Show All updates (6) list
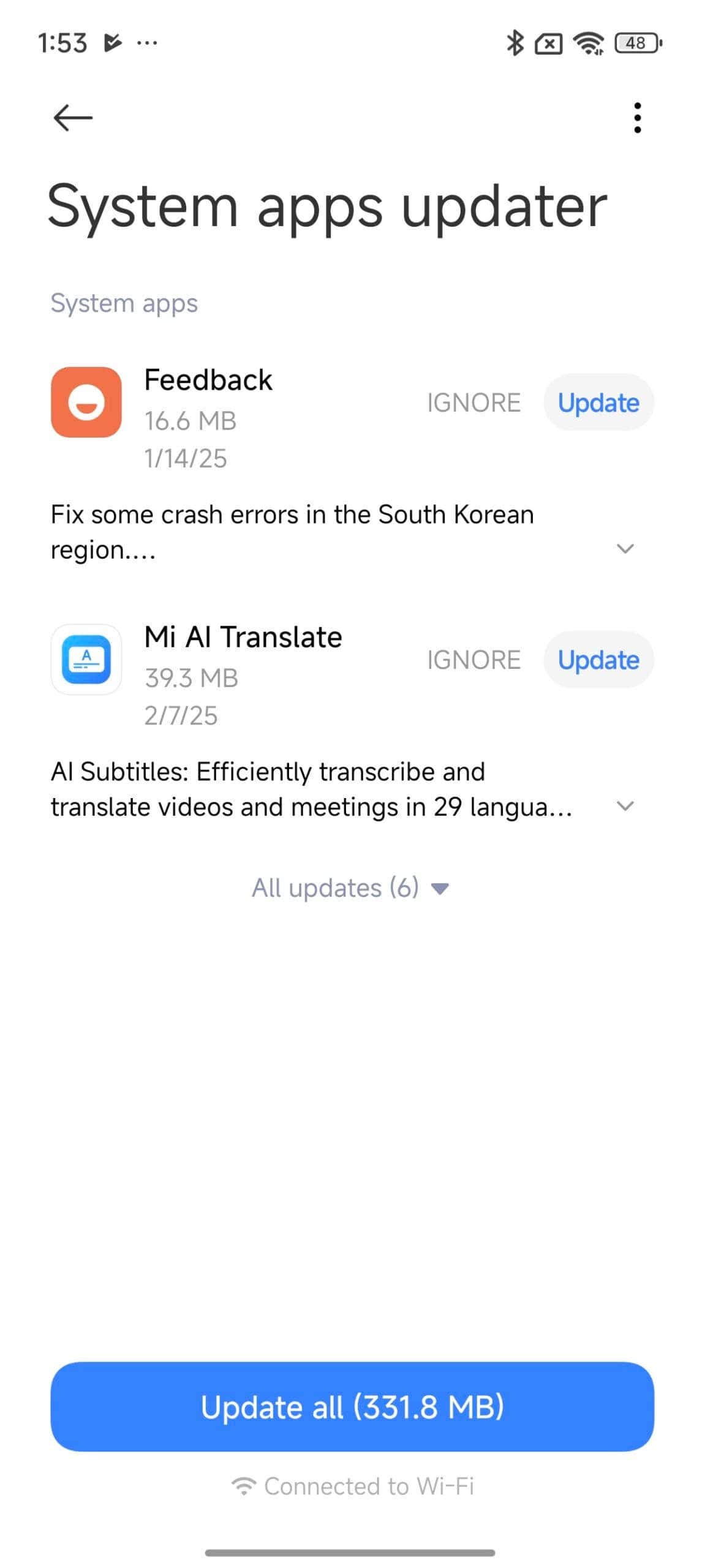The height and width of the screenshot is (1568, 705). (x=351, y=888)
